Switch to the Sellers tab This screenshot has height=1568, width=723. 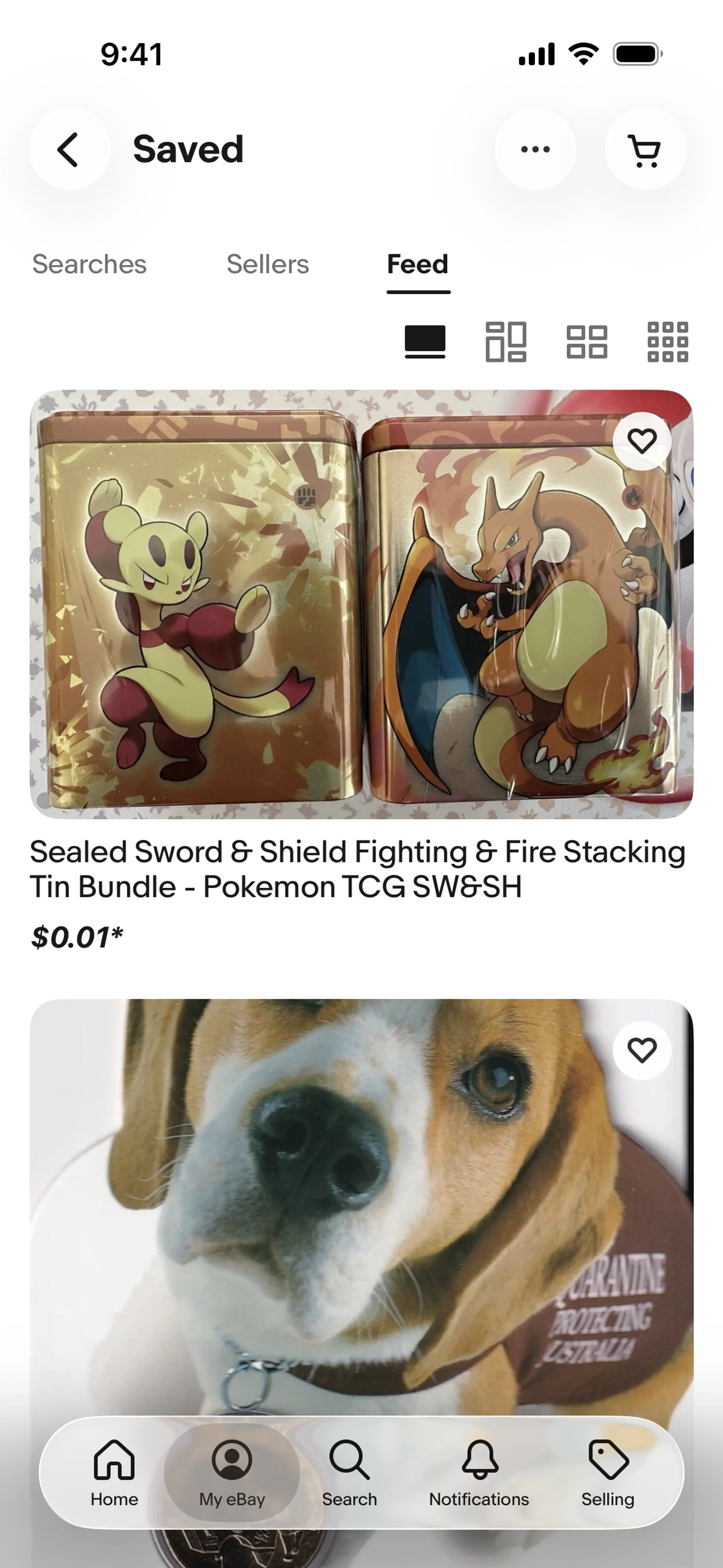(268, 265)
